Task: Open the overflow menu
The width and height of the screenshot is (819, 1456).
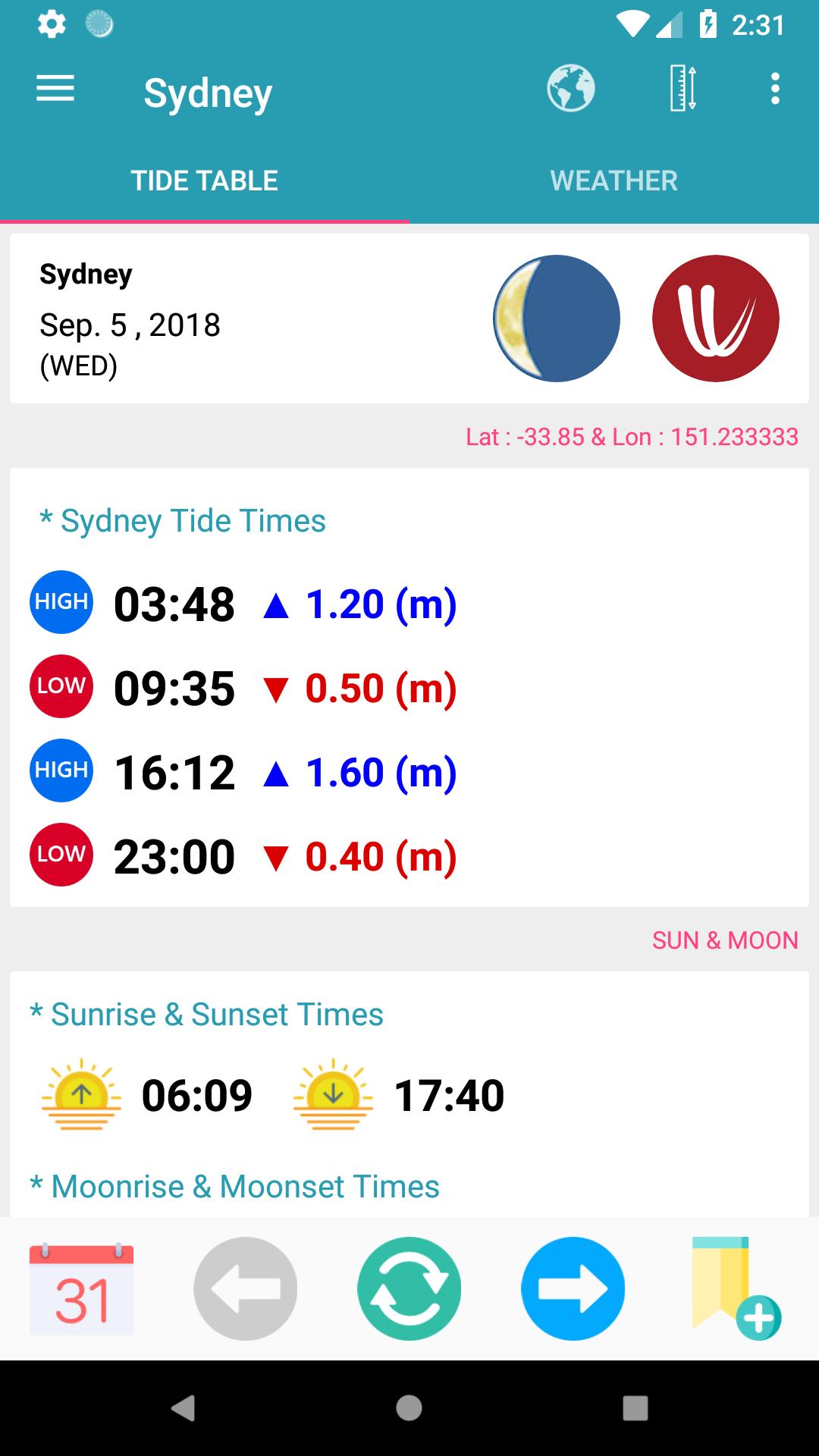Action: (x=774, y=89)
